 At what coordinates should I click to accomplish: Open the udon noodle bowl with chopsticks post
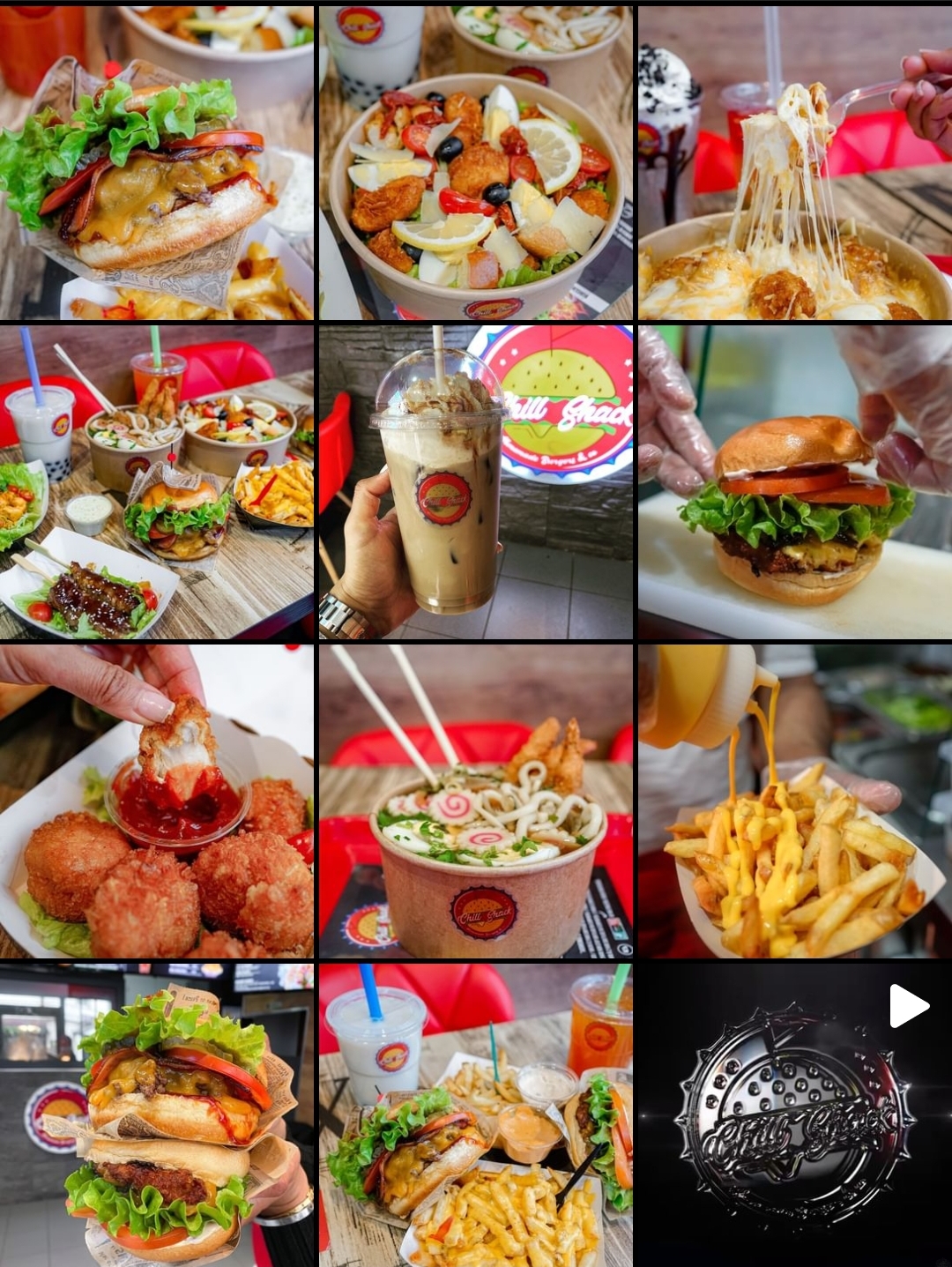click(475, 801)
